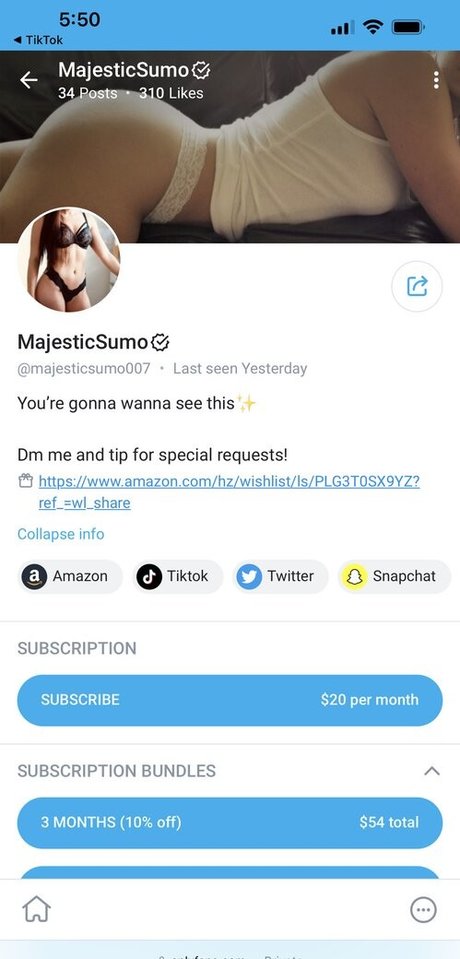Choose the 3 months bundle
The image size is (460, 959).
pos(229,823)
